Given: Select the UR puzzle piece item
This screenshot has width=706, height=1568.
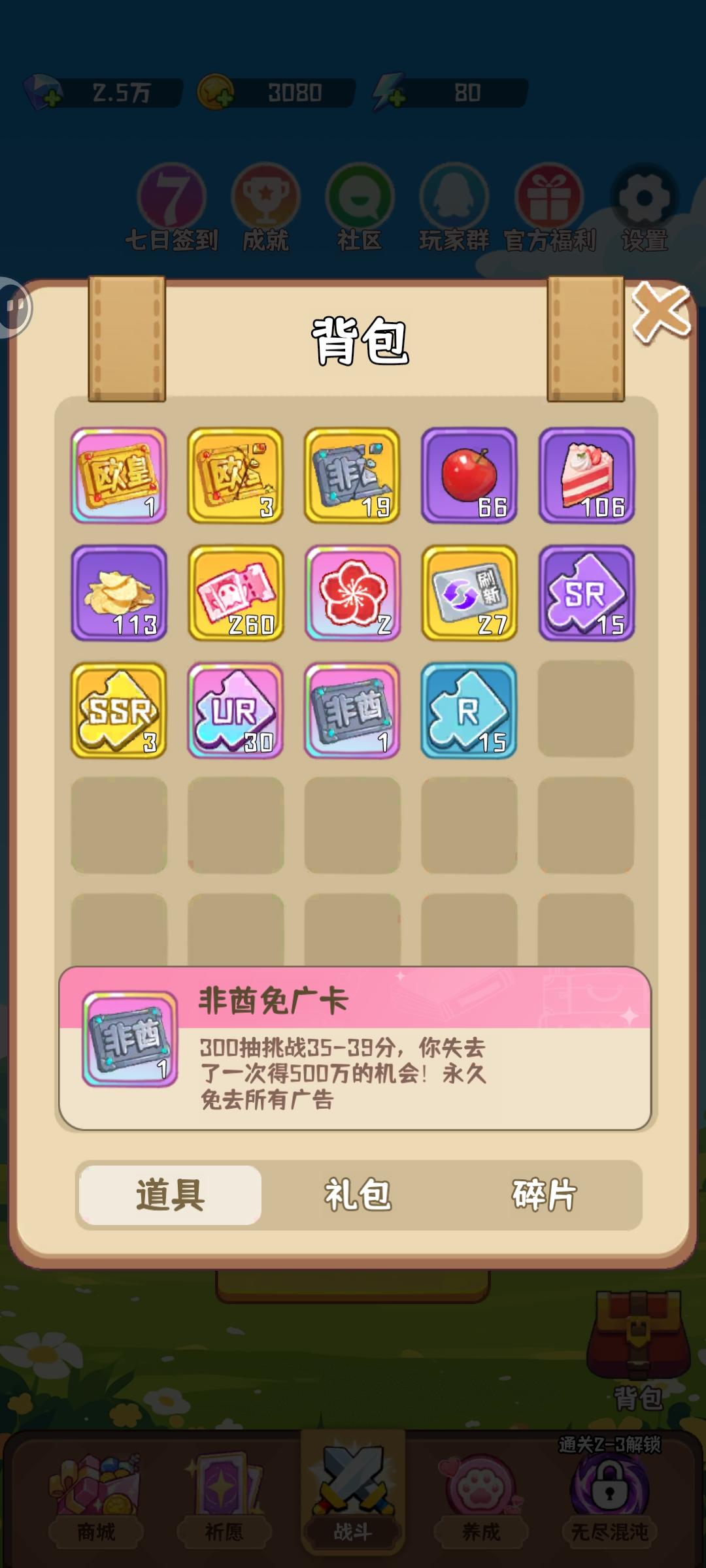Looking at the screenshot, I should [235, 711].
